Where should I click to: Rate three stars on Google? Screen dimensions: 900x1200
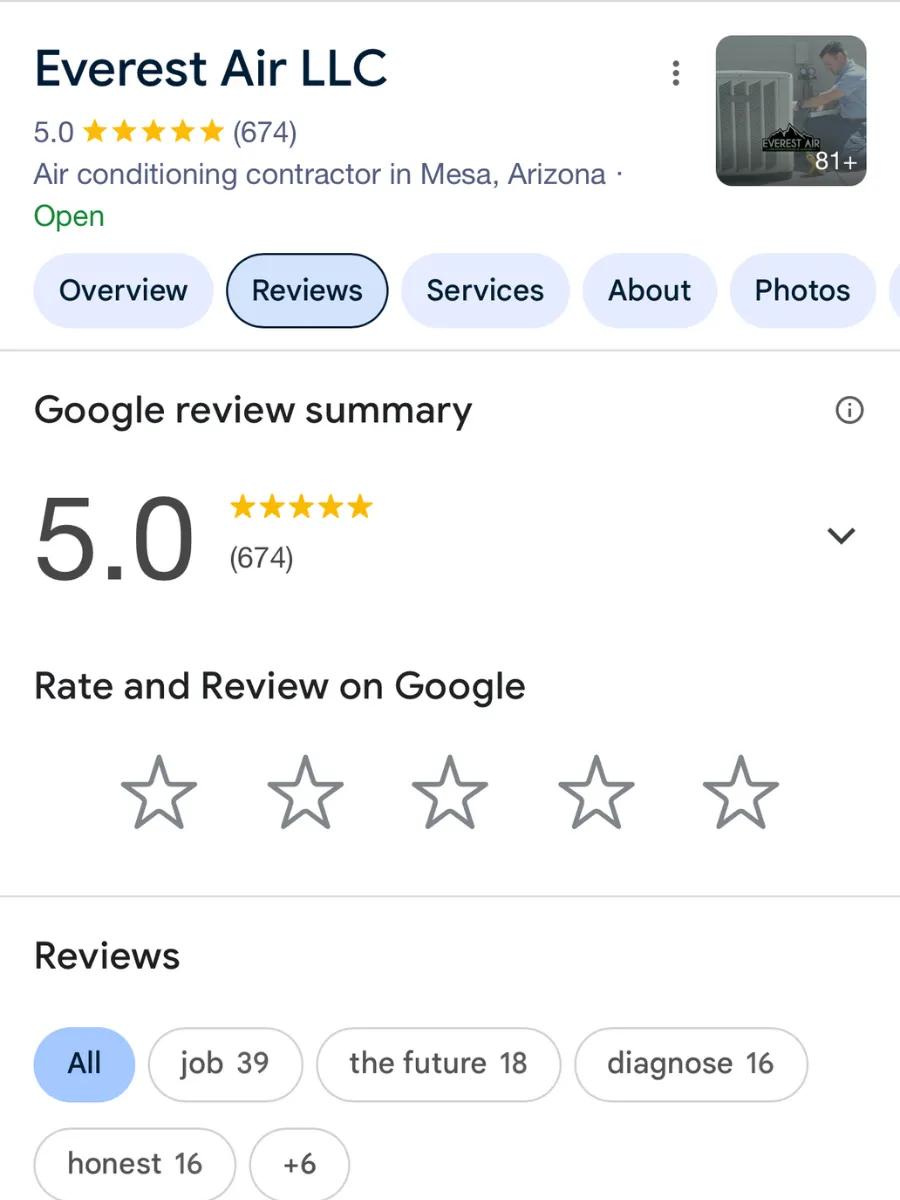click(x=450, y=792)
